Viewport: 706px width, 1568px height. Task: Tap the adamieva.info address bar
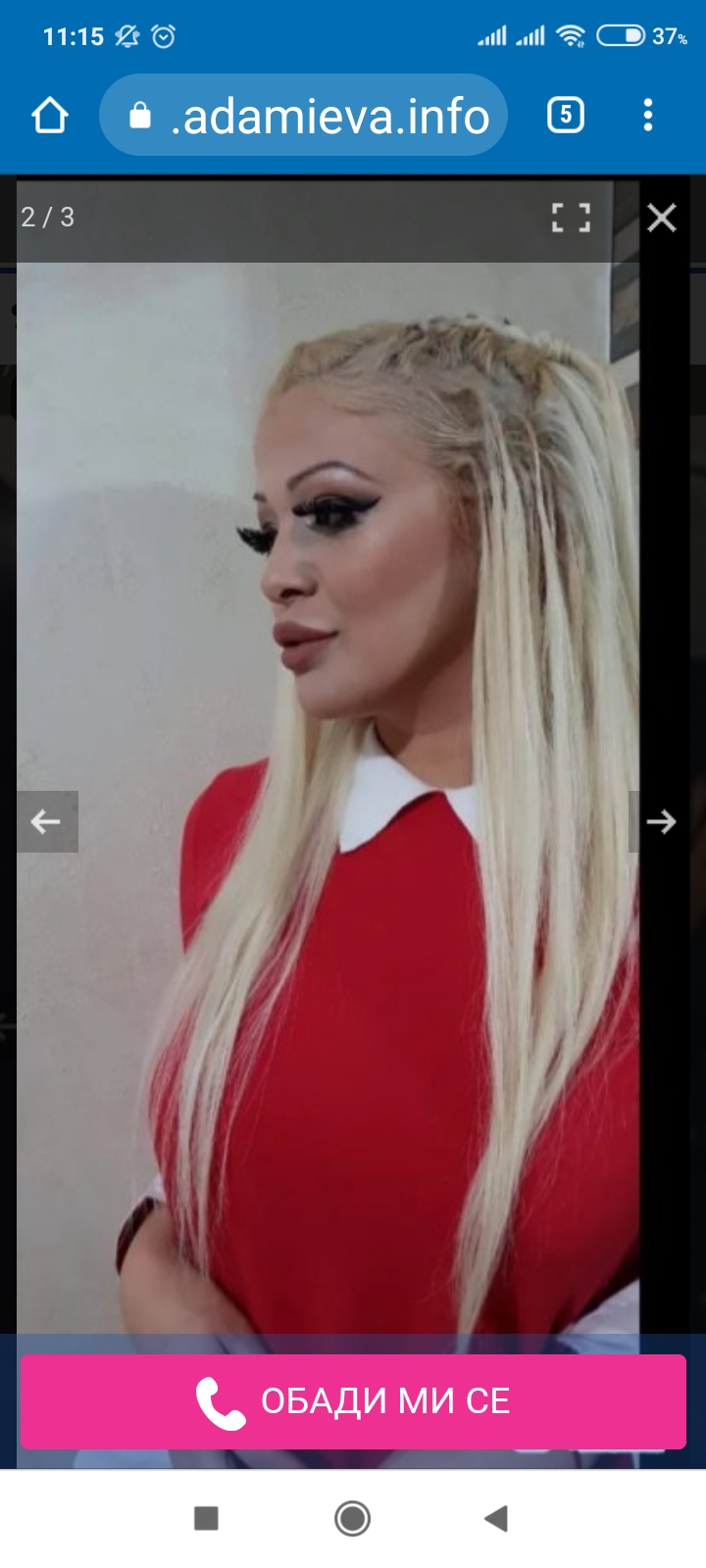point(304,116)
